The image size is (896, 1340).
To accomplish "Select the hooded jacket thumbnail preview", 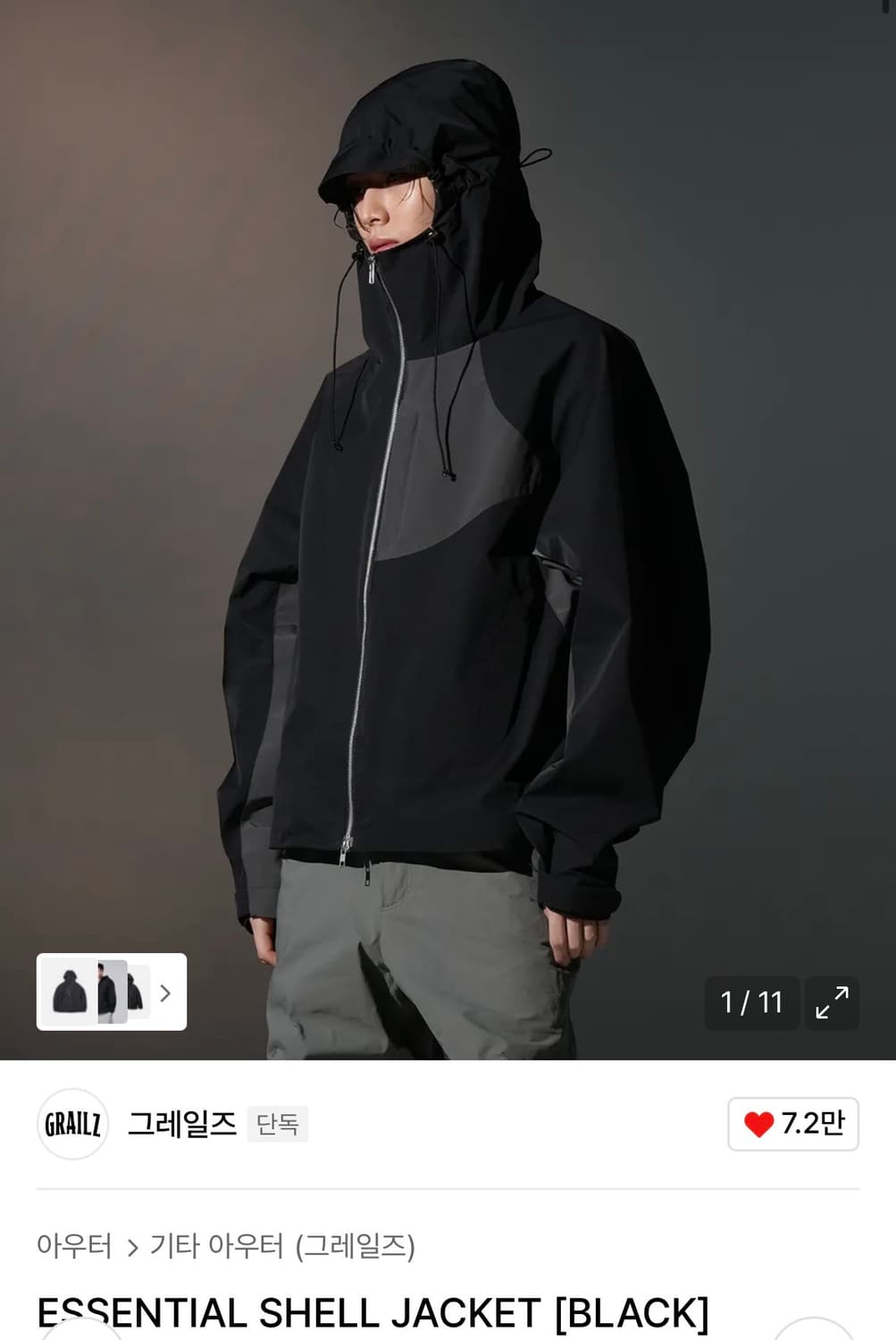I will [x=70, y=992].
